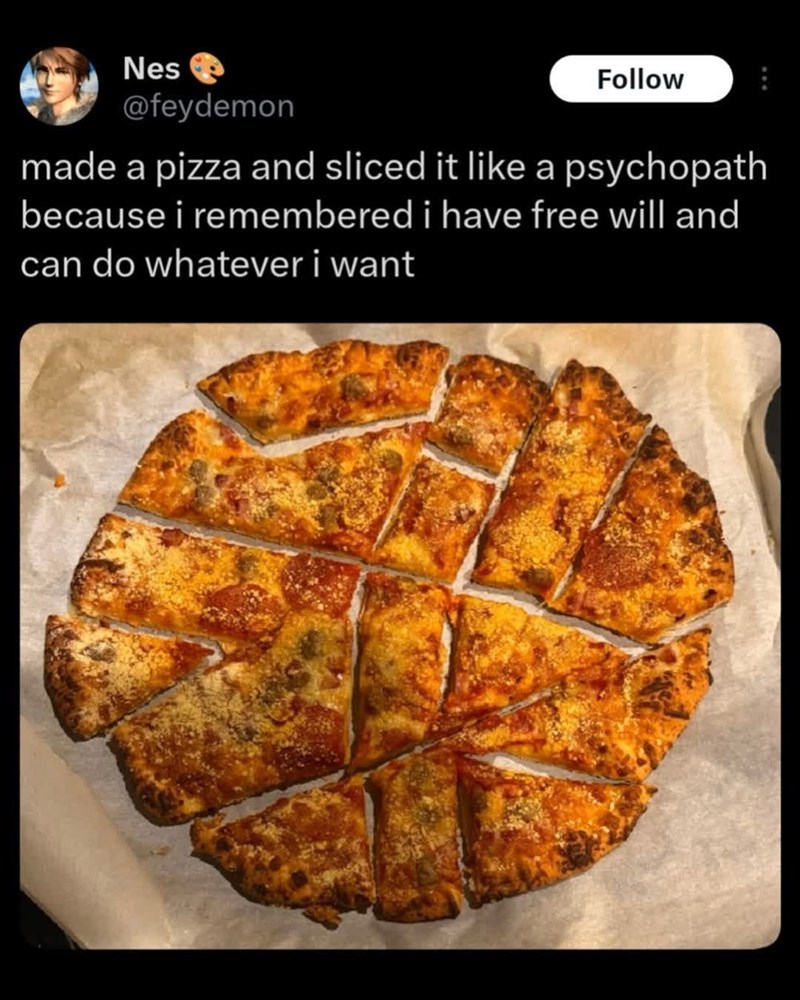Click the Follow pill-shaped control
Viewport: 800px width, 1000px height.
(x=641, y=80)
